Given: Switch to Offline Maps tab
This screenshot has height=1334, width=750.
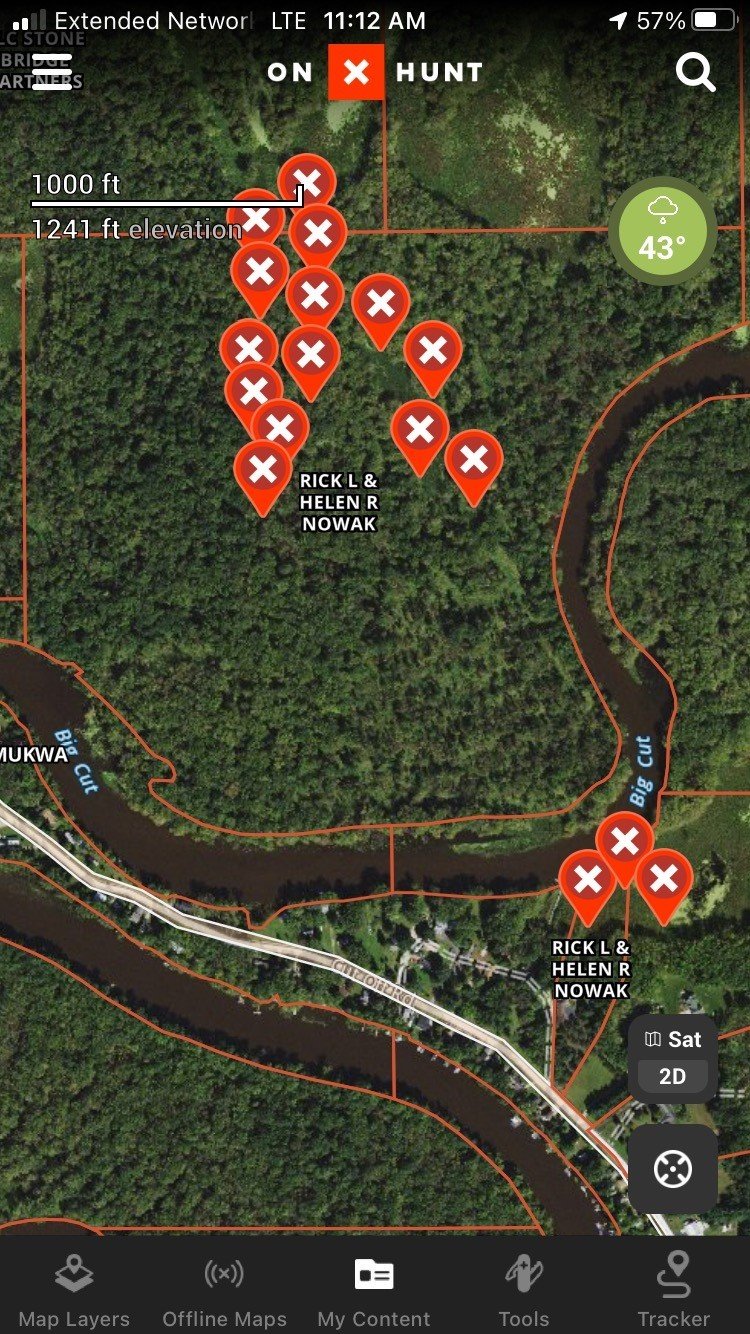Looking at the screenshot, I should coord(224,1291).
